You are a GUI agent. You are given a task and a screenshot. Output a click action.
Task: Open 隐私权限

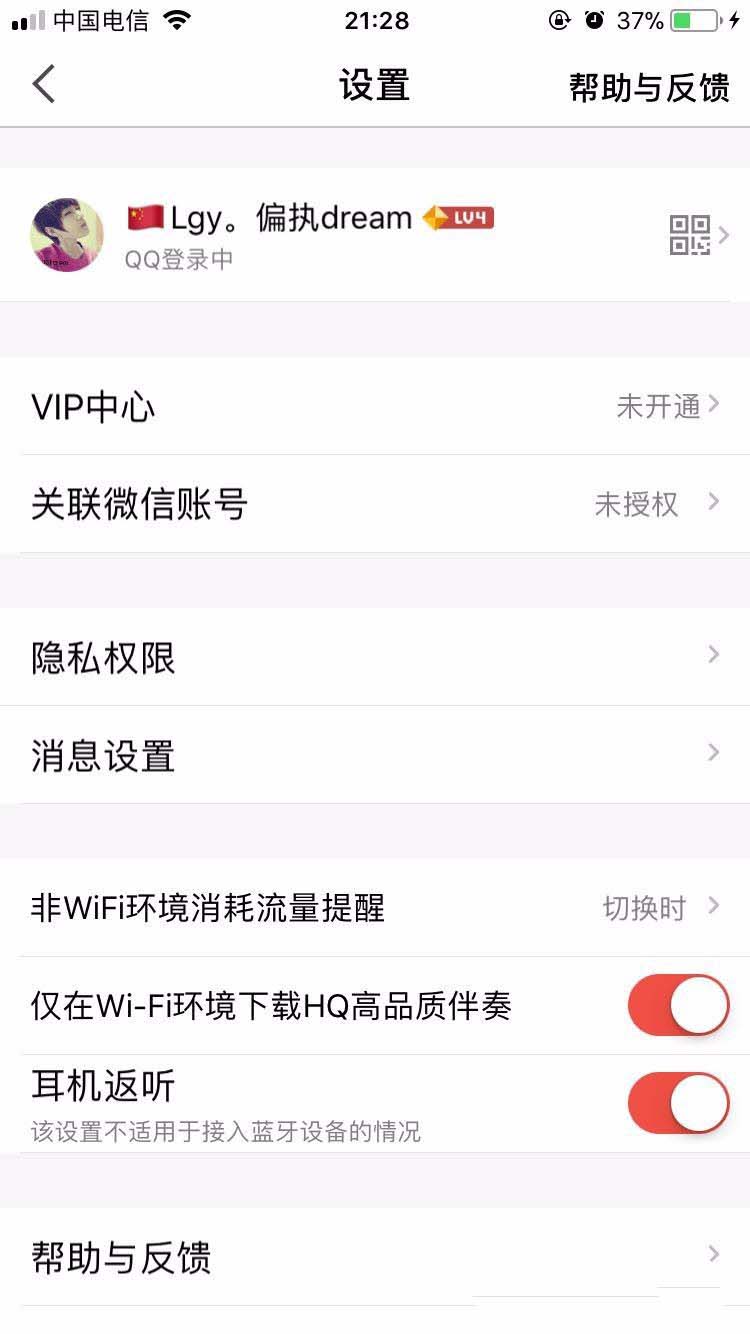(x=375, y=657)
